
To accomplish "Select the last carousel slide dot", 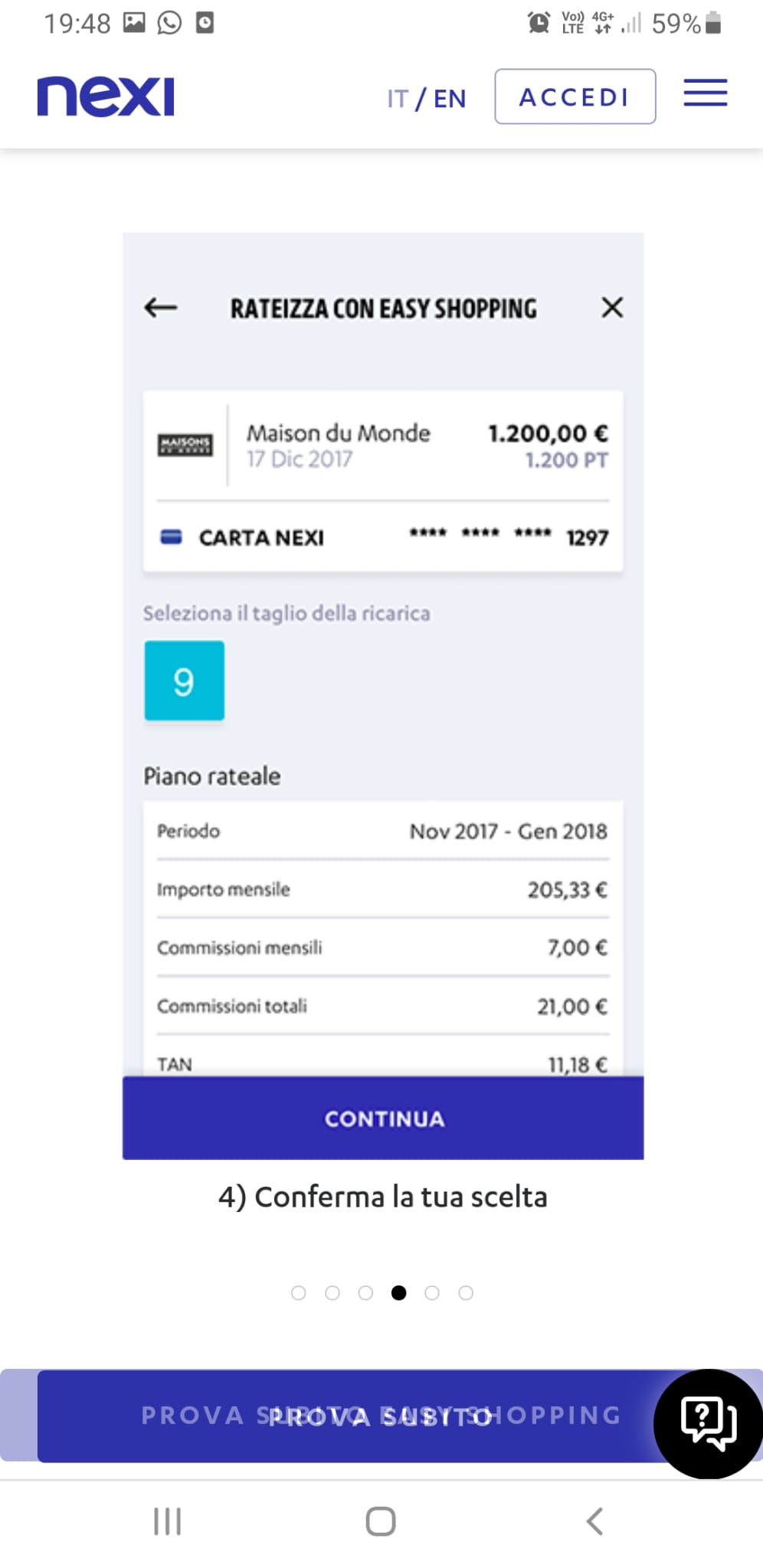I will click(x=466, y=1292).
